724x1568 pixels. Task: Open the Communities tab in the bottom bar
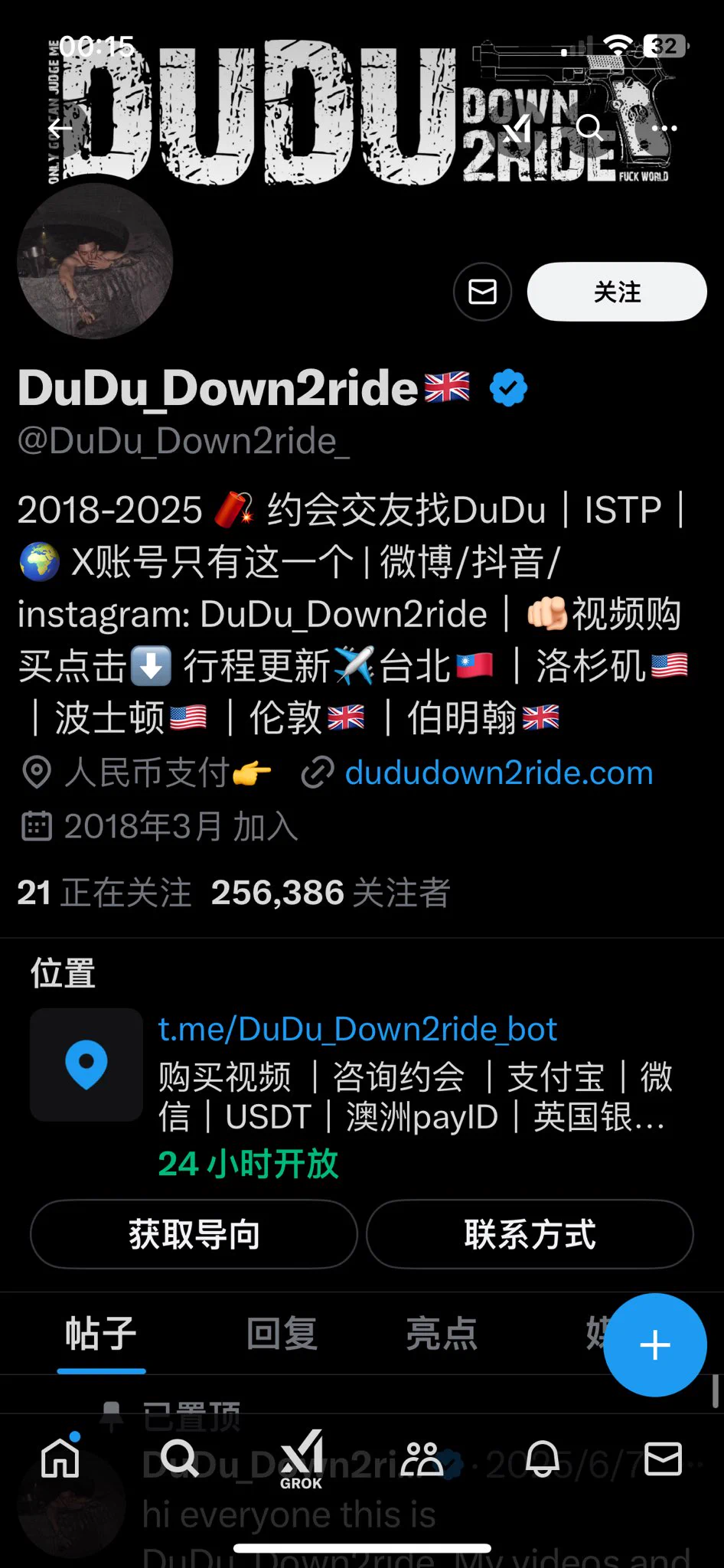point(422,1459)
